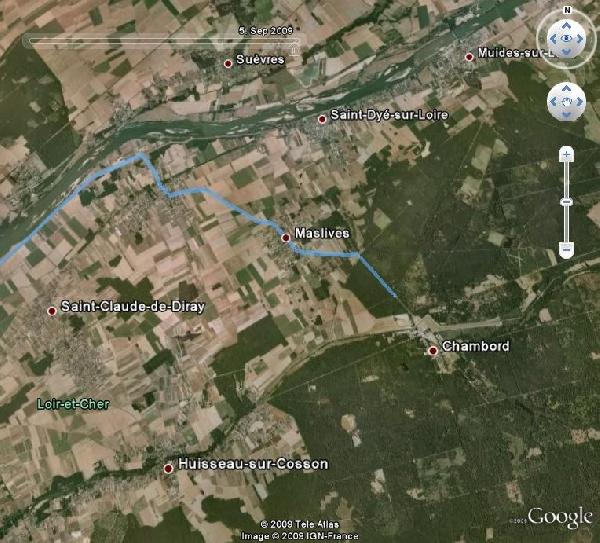Select the Muides-sur-Loire placemark
Screen dimensions: 600x543
470,56
